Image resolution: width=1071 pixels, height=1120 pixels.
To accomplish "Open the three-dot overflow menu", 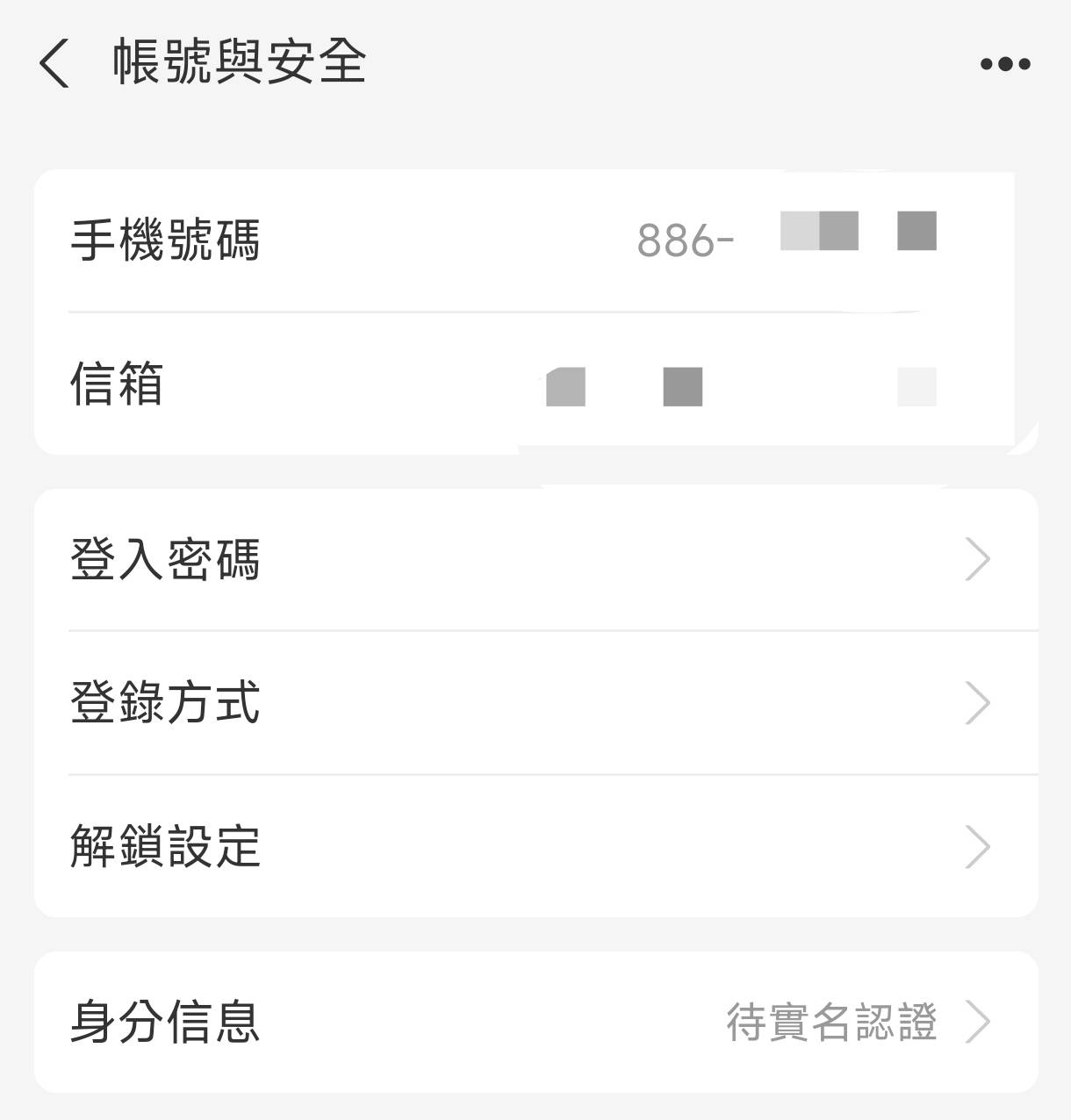I will [1004, 63].
